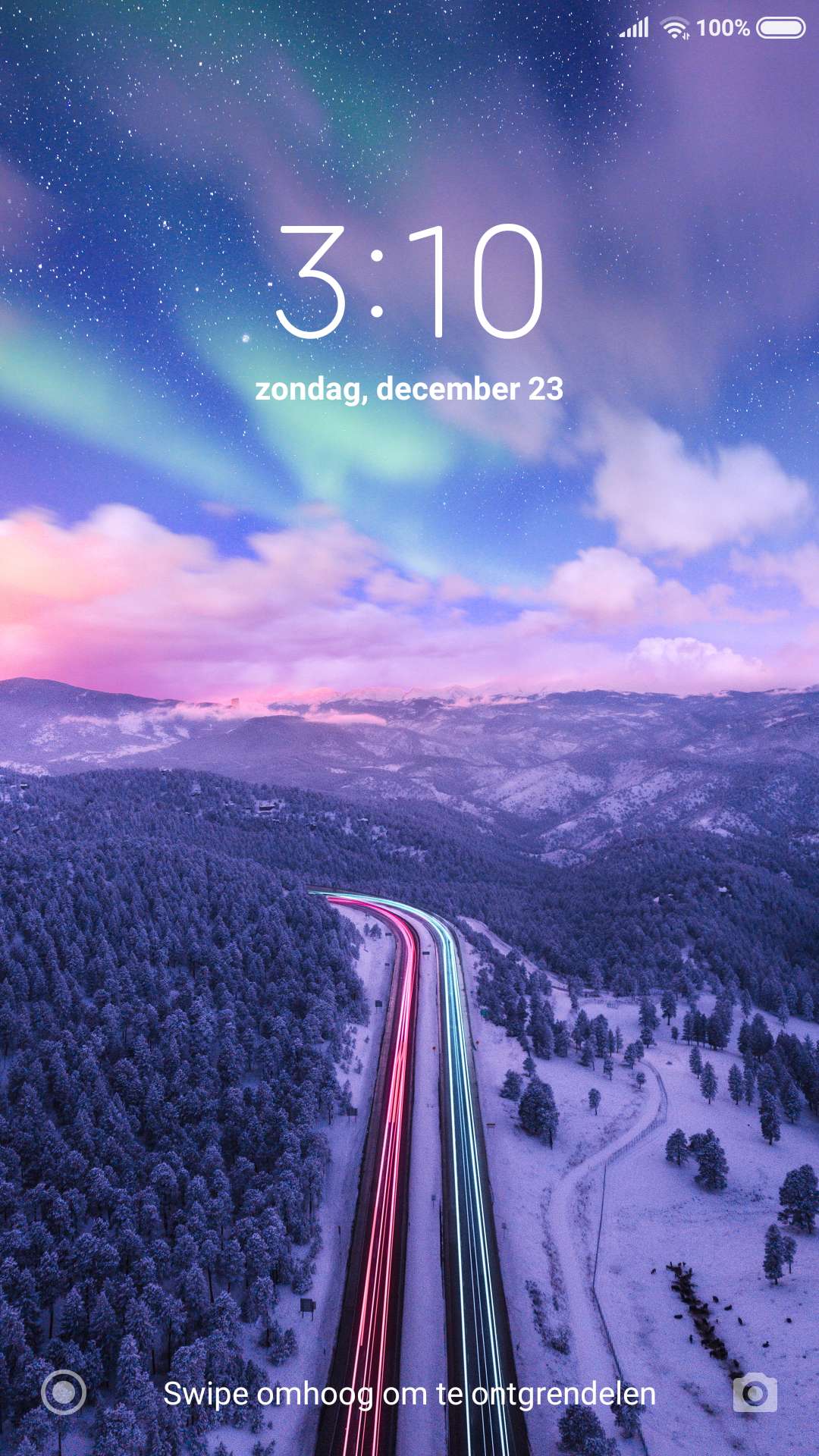Tap the circular shortcut icon at bottom left
The image size is (819, 1456).
point(64,1392)
